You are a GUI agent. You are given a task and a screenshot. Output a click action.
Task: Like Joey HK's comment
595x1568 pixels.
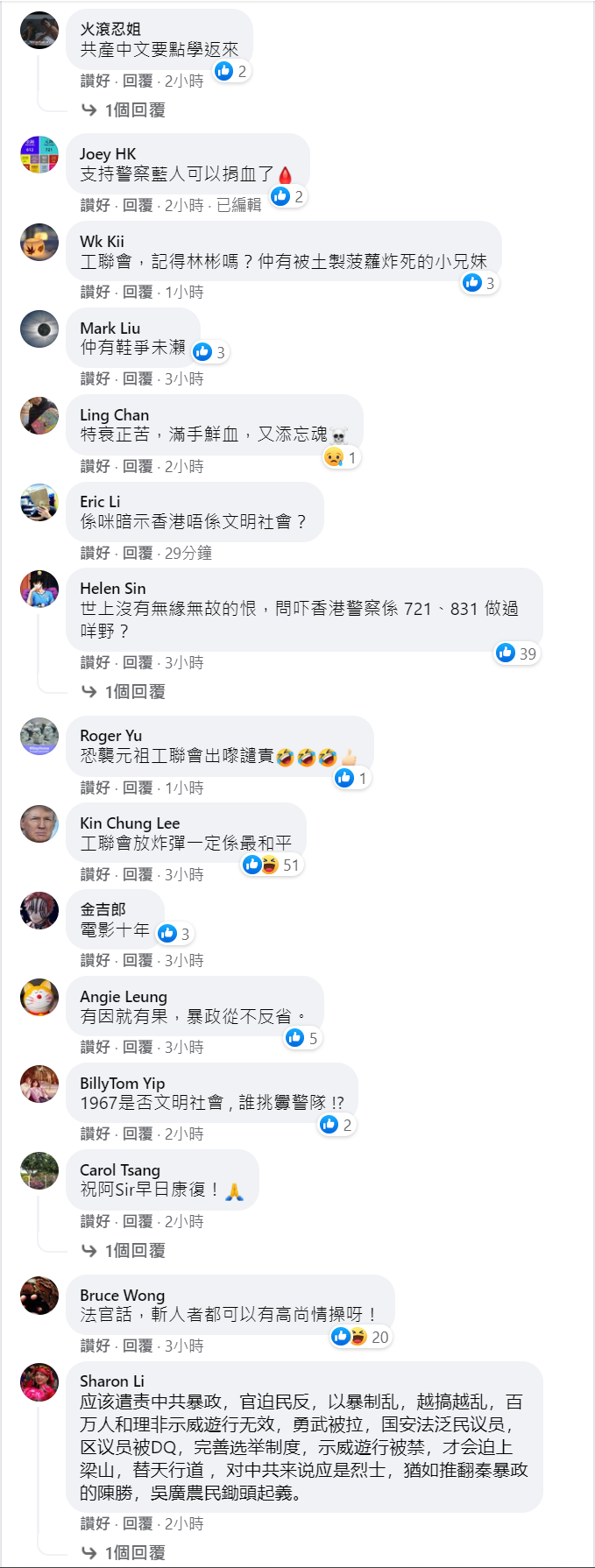click(95, 205)
